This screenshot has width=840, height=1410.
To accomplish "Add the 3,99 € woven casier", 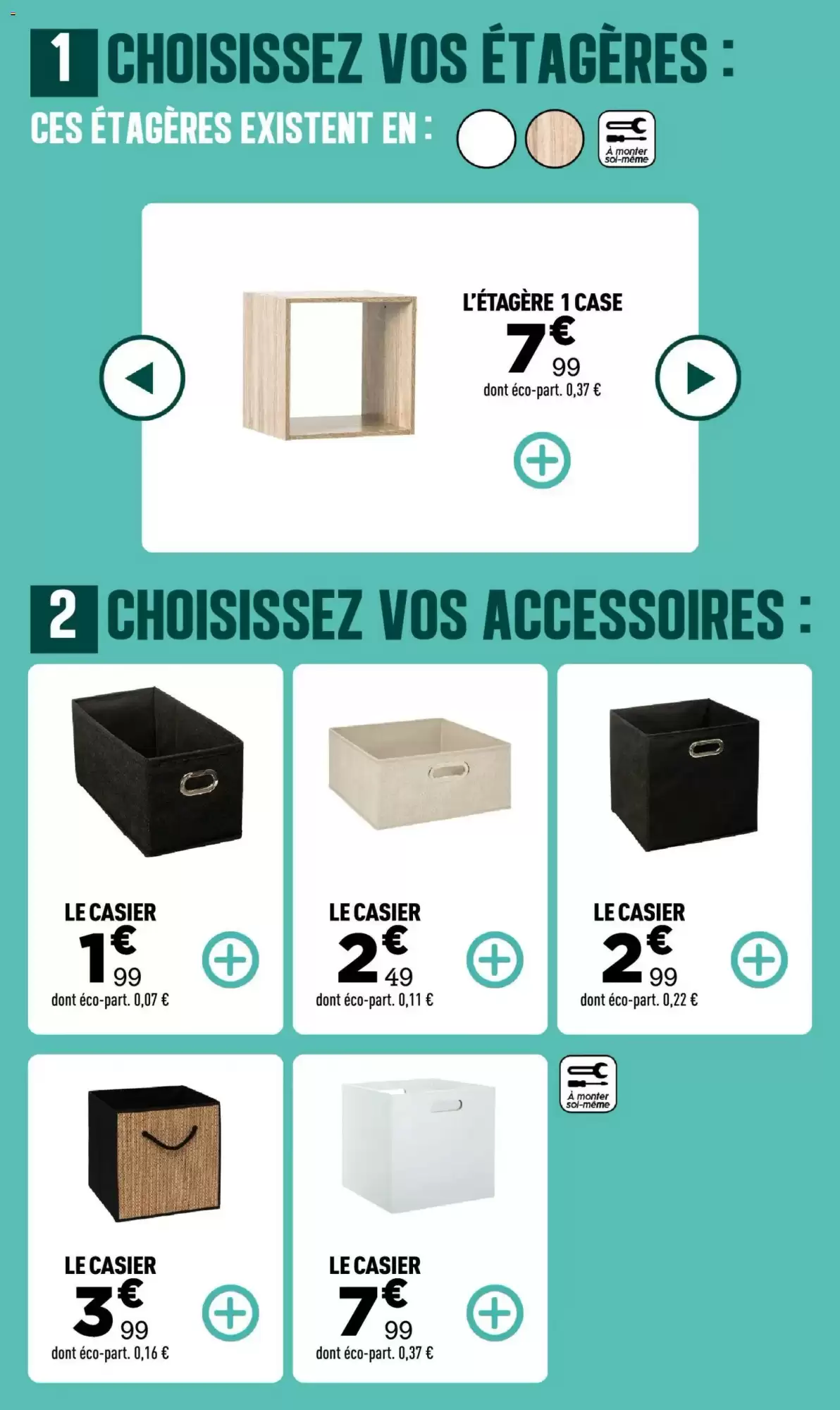I will pos(230,1313).
